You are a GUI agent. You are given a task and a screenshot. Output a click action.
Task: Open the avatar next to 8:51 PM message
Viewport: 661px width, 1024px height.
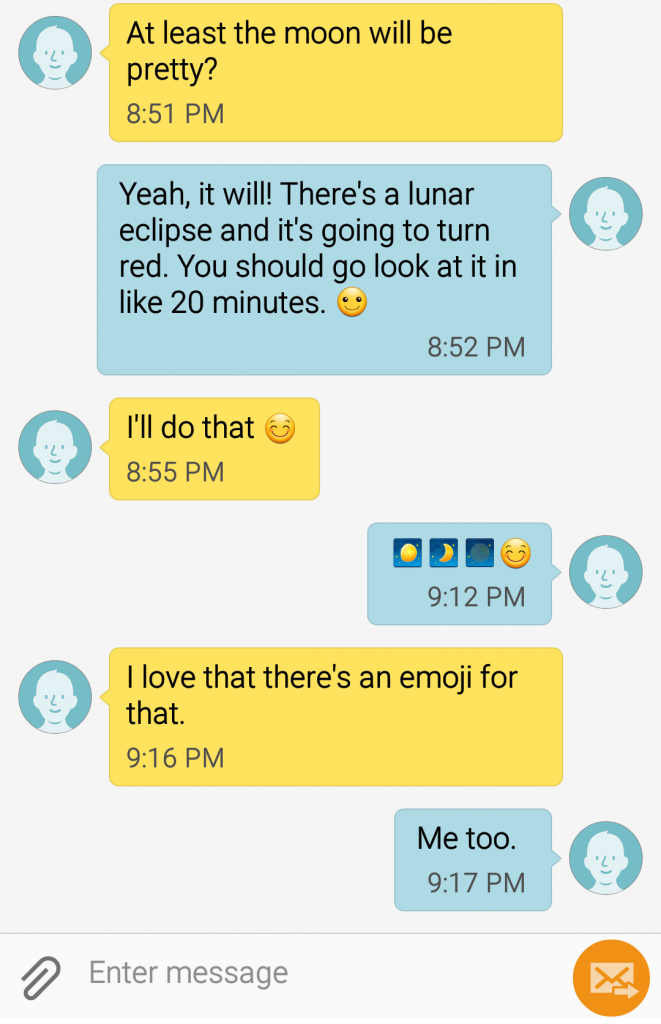(x=55, y=53)
